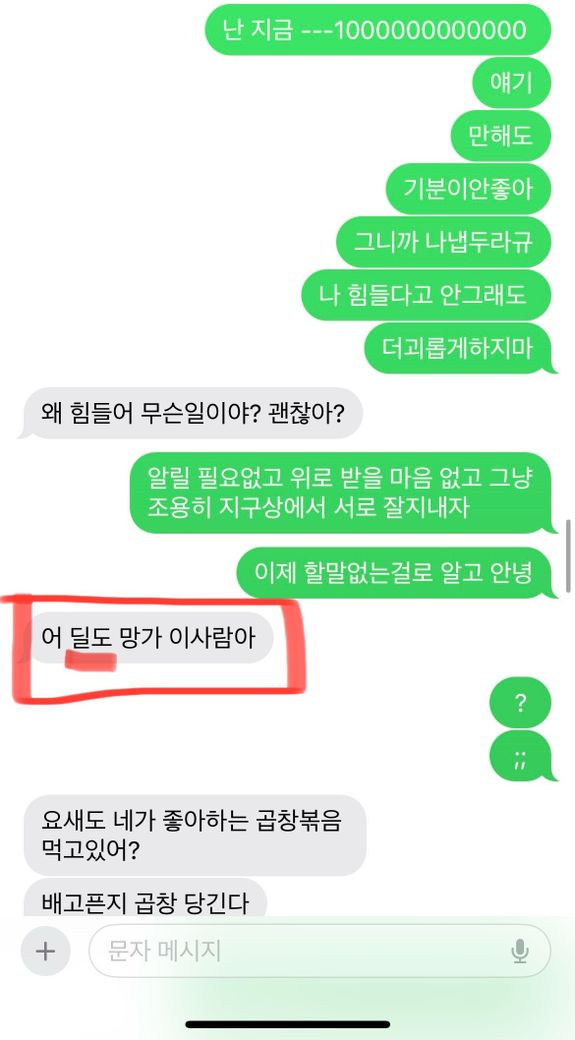Focus the 문자 메시지 text field
The height and width of the screenshot is (1040, 575).
pyautogui.click(x=320, y=952)
